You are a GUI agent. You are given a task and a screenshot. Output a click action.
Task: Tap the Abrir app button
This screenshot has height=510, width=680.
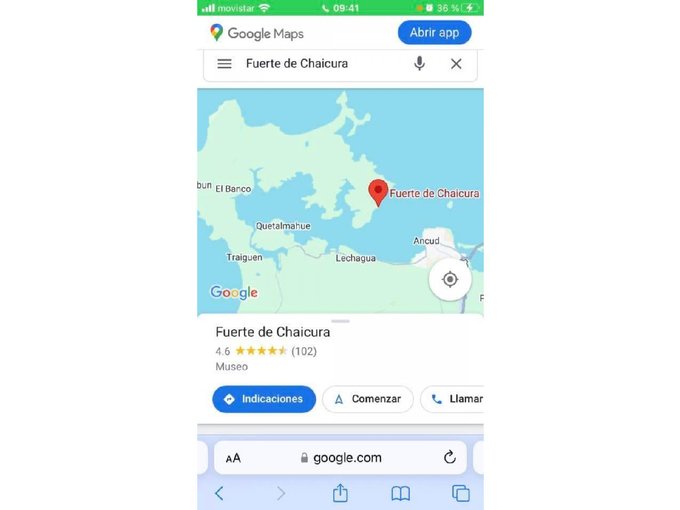[434, 32]
